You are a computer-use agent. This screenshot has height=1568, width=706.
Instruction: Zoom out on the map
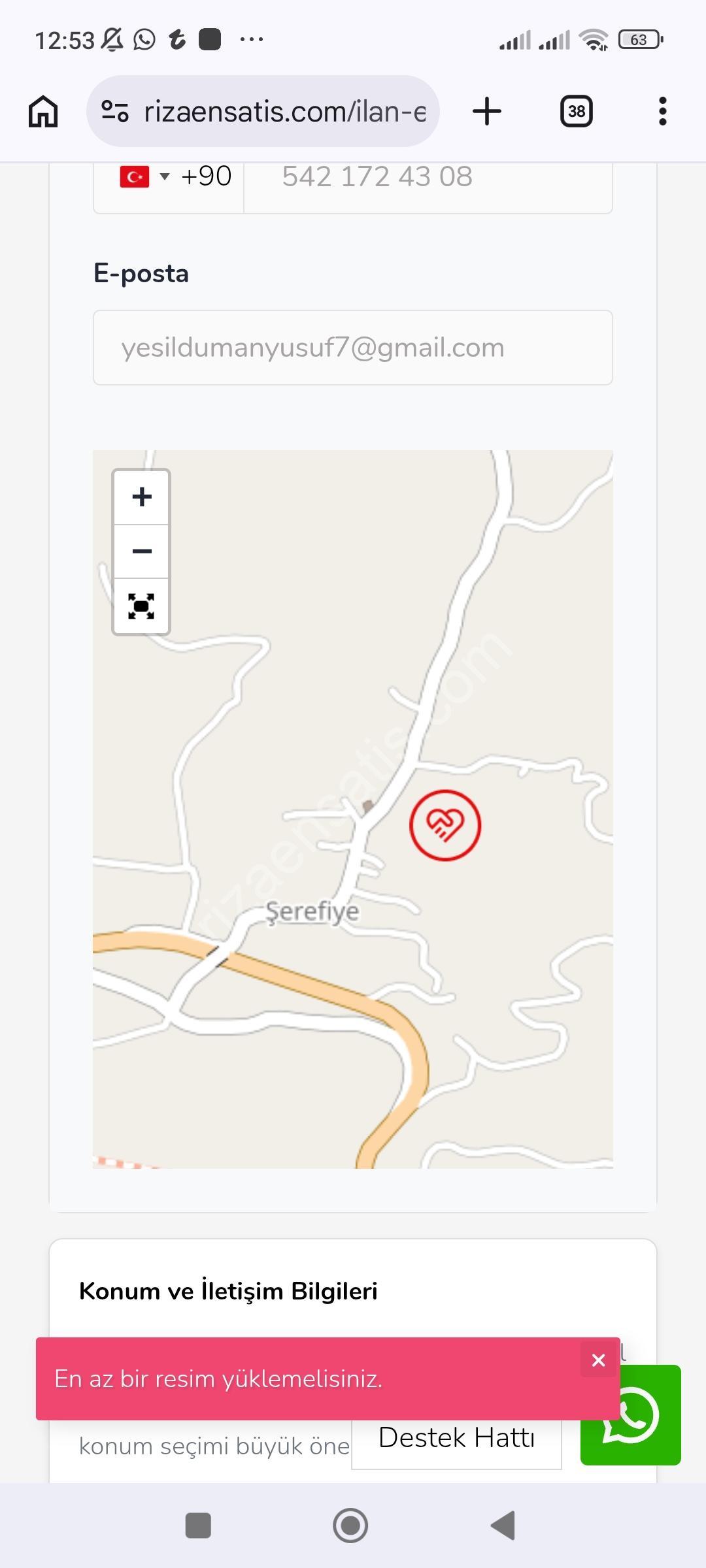[142, 551]
